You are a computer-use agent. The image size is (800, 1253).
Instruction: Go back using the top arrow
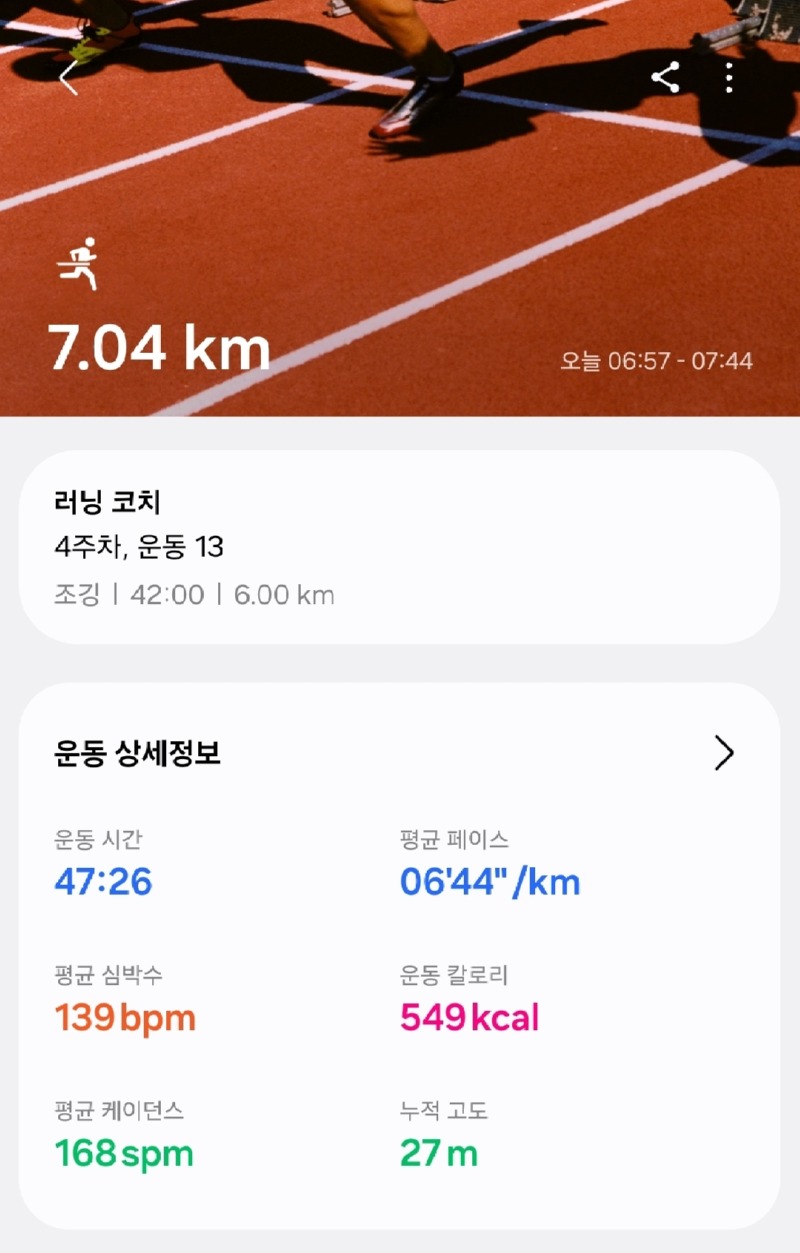pyautogui.click(x=68, y=78)
